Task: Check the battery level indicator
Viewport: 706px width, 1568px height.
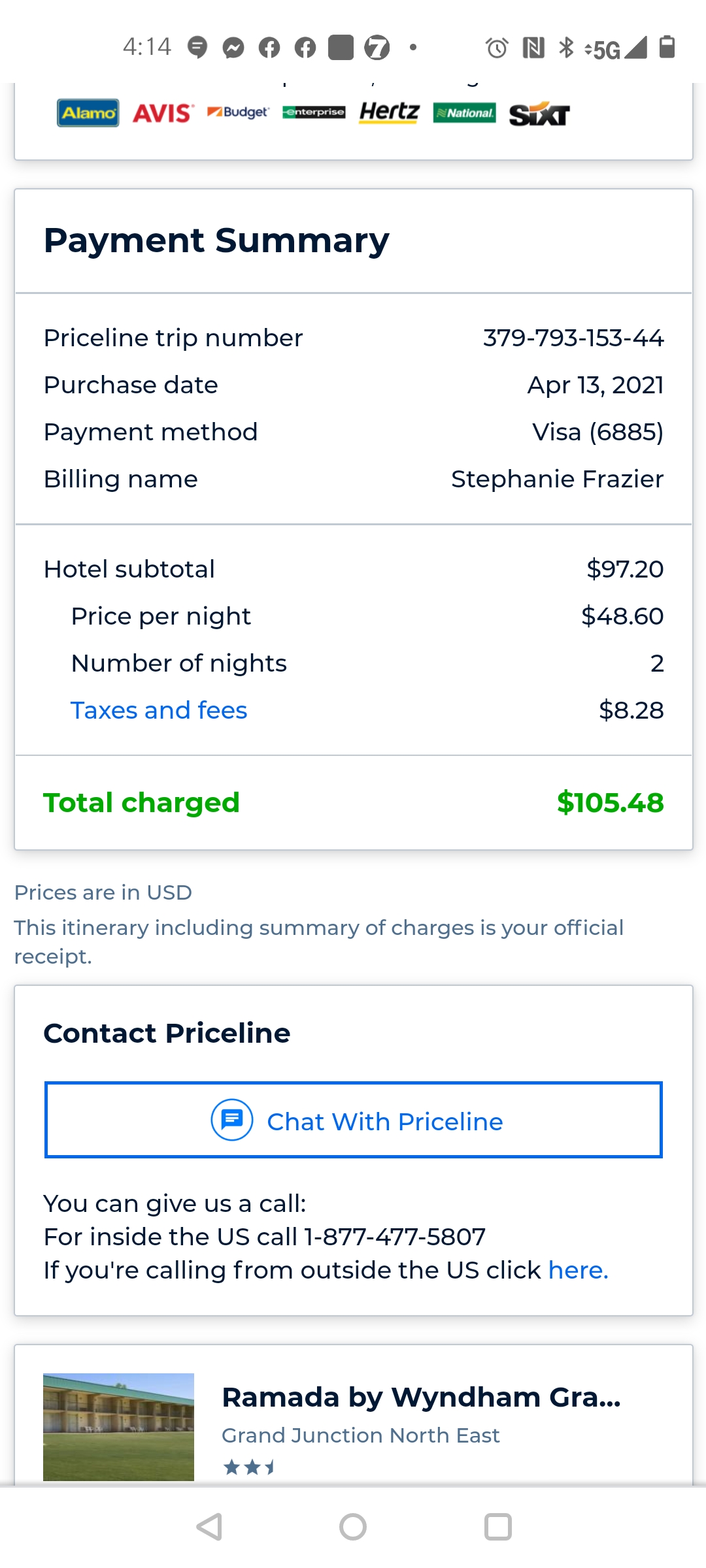Action: [x=667, y=46]
